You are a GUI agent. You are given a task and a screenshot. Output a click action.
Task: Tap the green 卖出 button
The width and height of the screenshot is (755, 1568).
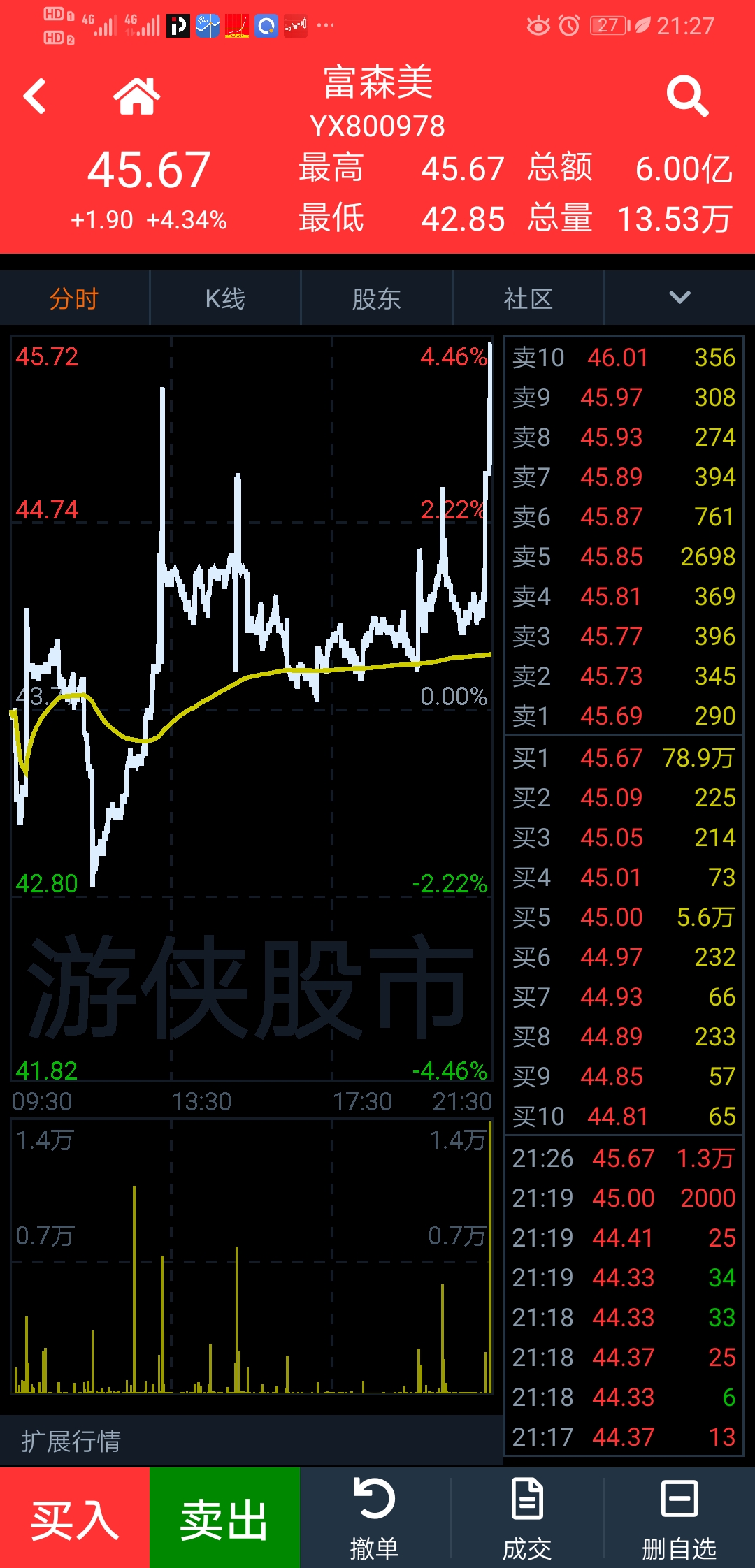coord(224,1518)
